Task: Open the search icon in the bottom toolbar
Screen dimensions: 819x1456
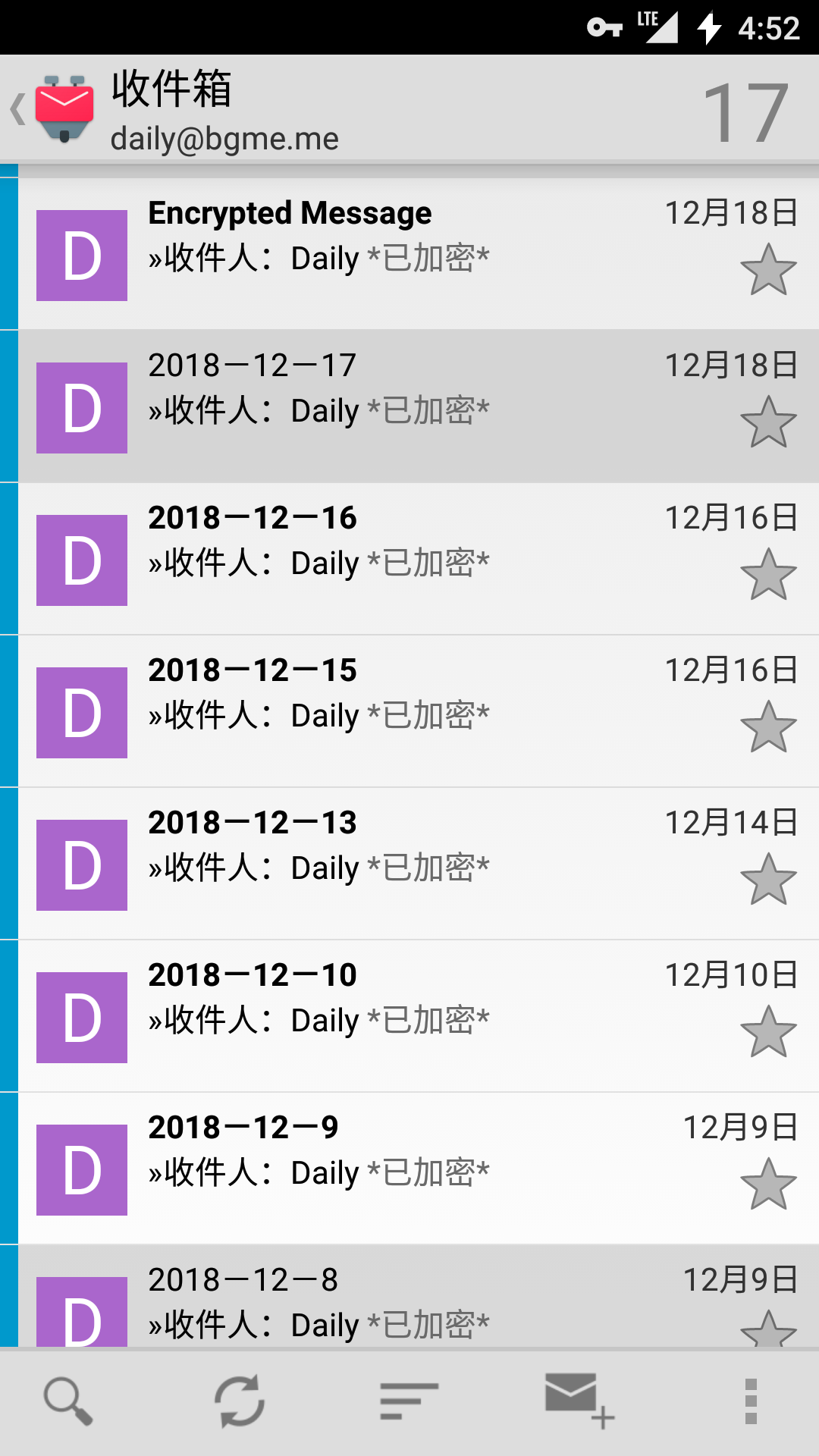Action: [x=68, y=1401]
